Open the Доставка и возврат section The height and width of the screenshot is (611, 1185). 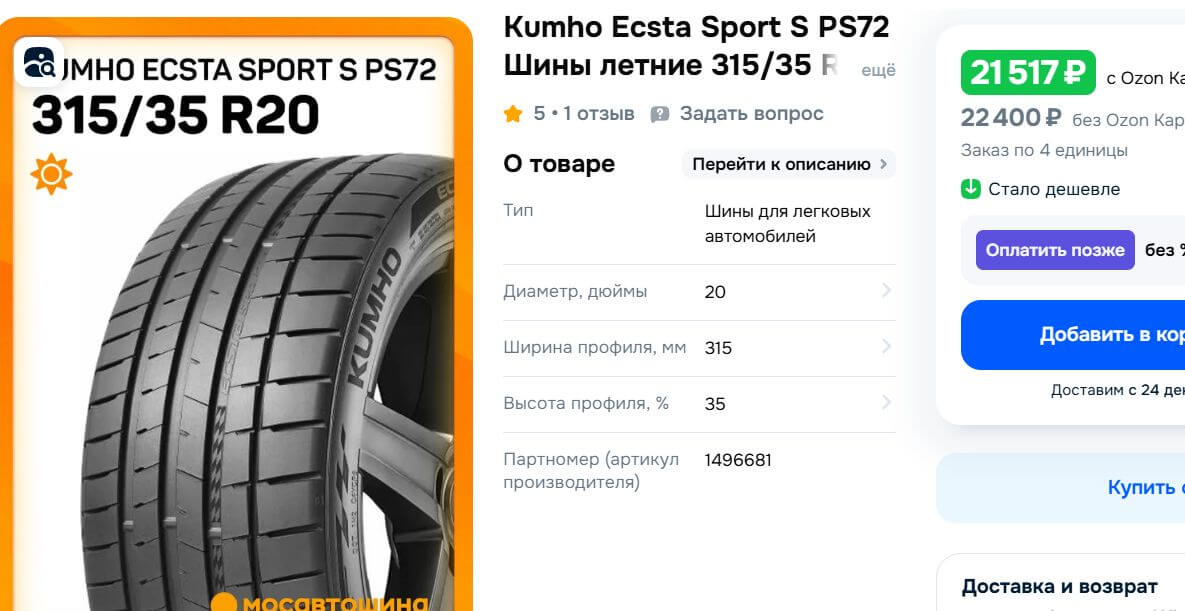[x=1059, y=586]
